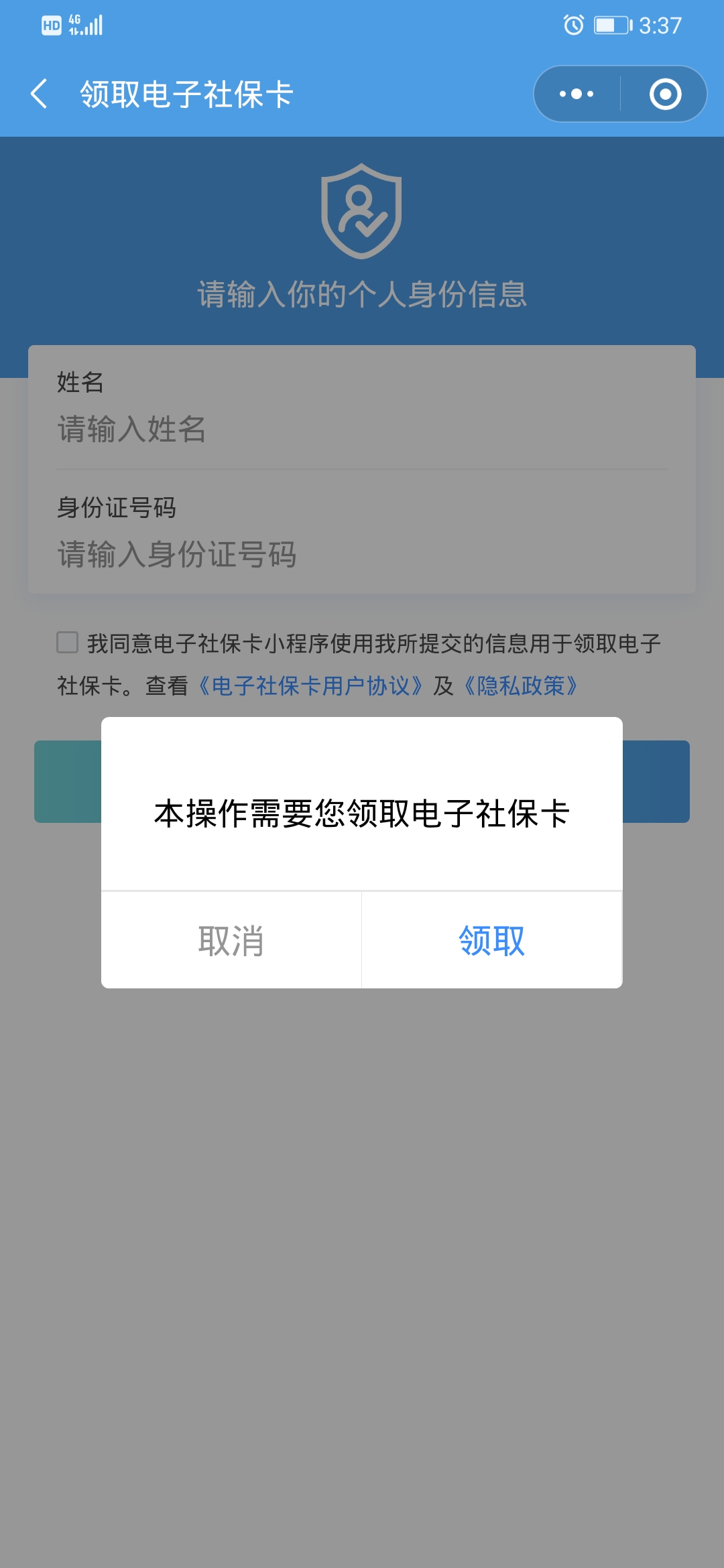The image size is (724, 1568).
Task: Tap 取消 to dismiss the dialog
Action: tap(231, 940)
